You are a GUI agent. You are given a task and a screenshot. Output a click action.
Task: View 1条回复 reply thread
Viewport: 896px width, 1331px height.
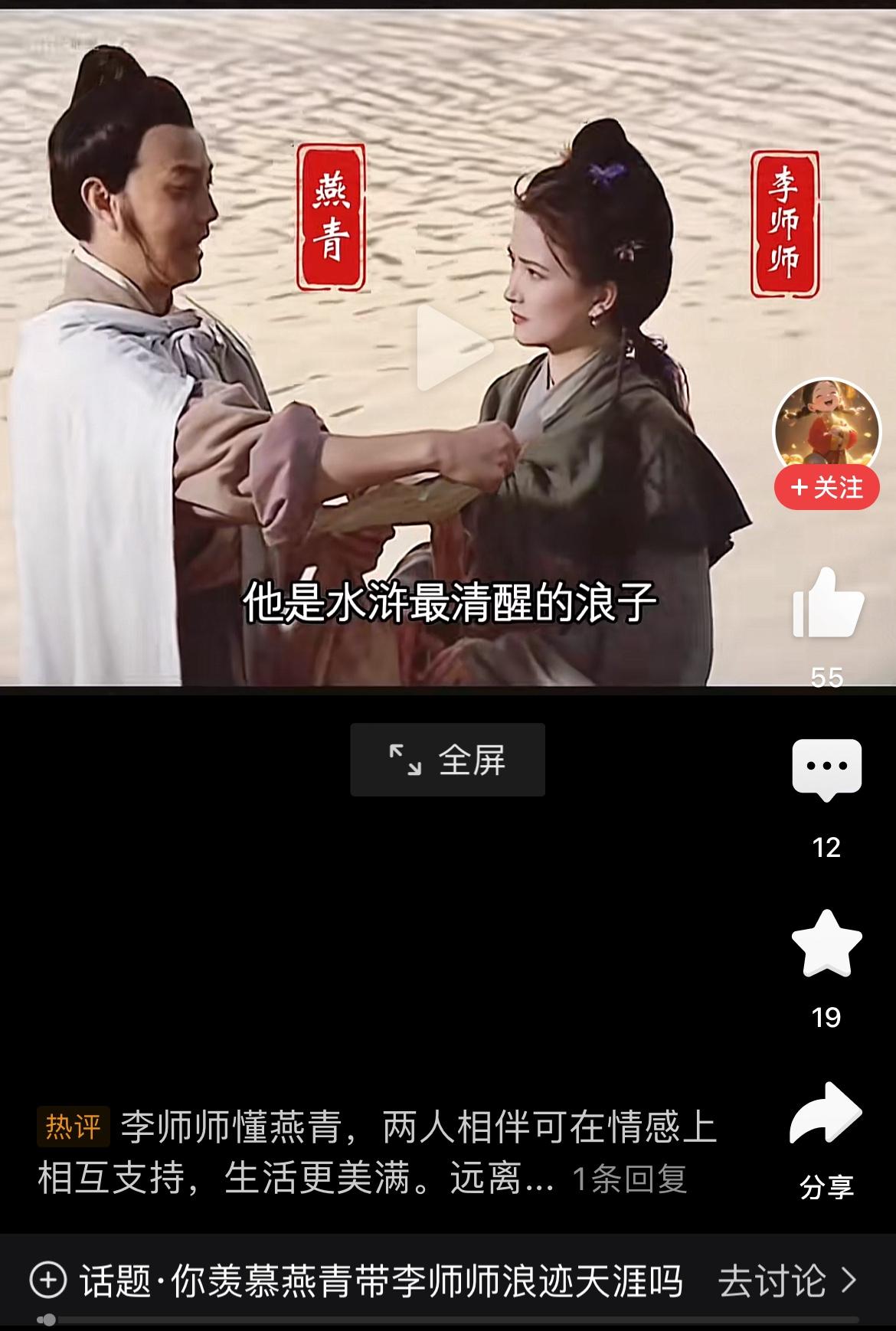[x=629, y=1179]
